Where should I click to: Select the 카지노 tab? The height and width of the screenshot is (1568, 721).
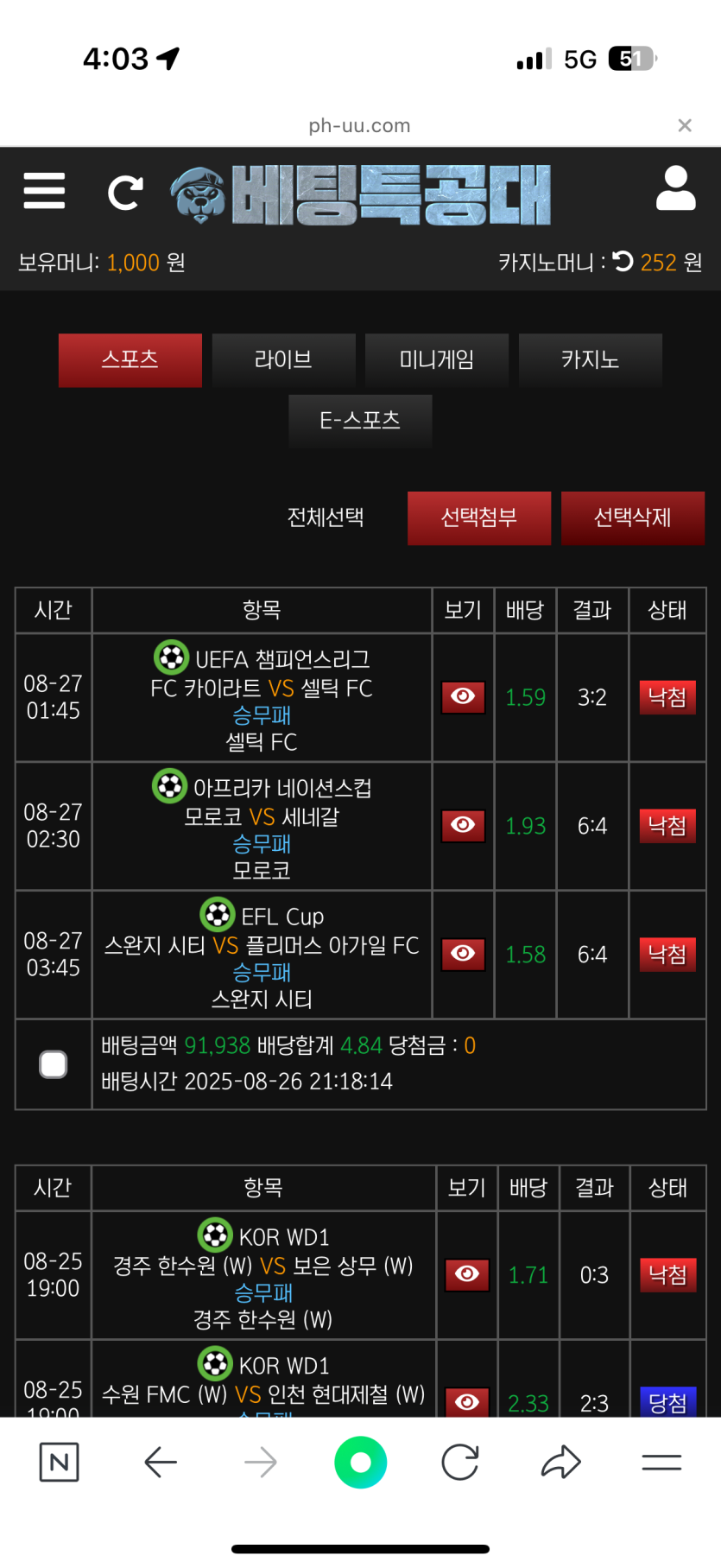click(x=591, y=359)
